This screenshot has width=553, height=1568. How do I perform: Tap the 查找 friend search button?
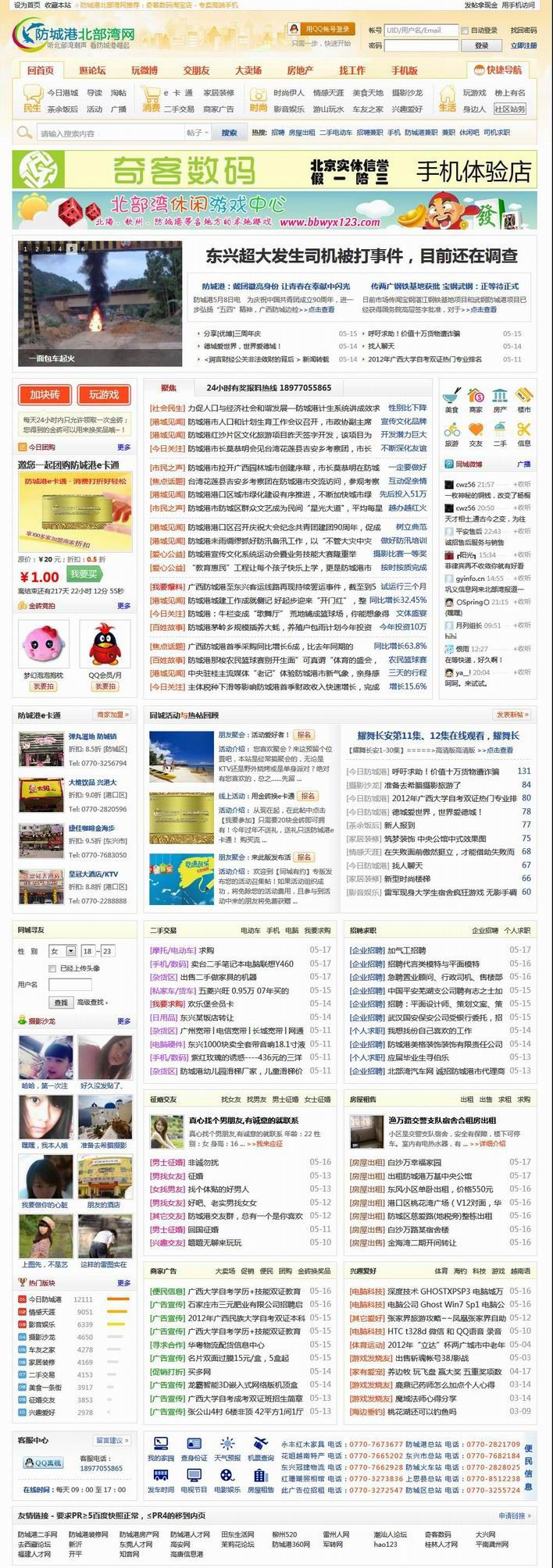(x=61, y=1002)
